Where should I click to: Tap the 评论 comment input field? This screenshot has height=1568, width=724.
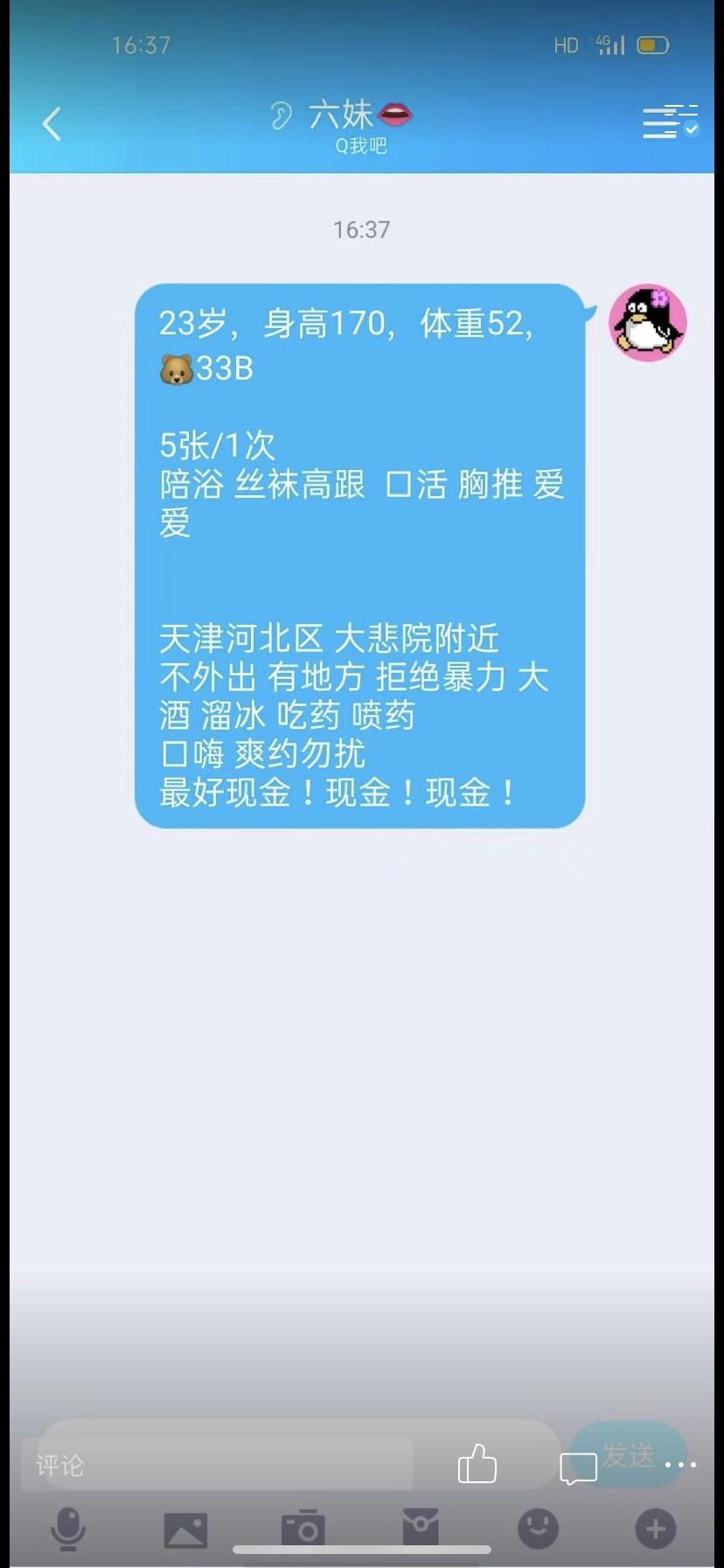tap(217, 1465)
